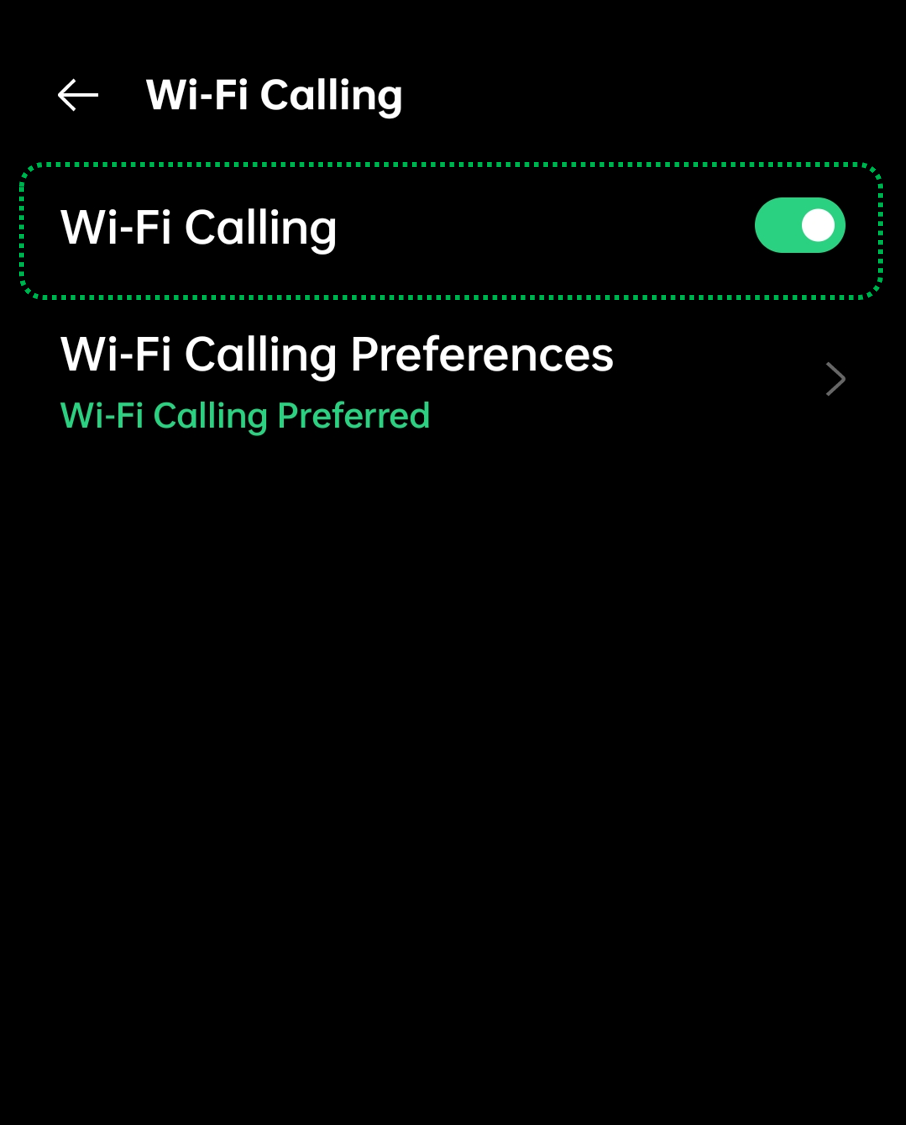Turn off the Wi-Fi Calling switch
This screenshot has height=1125, width=906.
pos(799,226)
